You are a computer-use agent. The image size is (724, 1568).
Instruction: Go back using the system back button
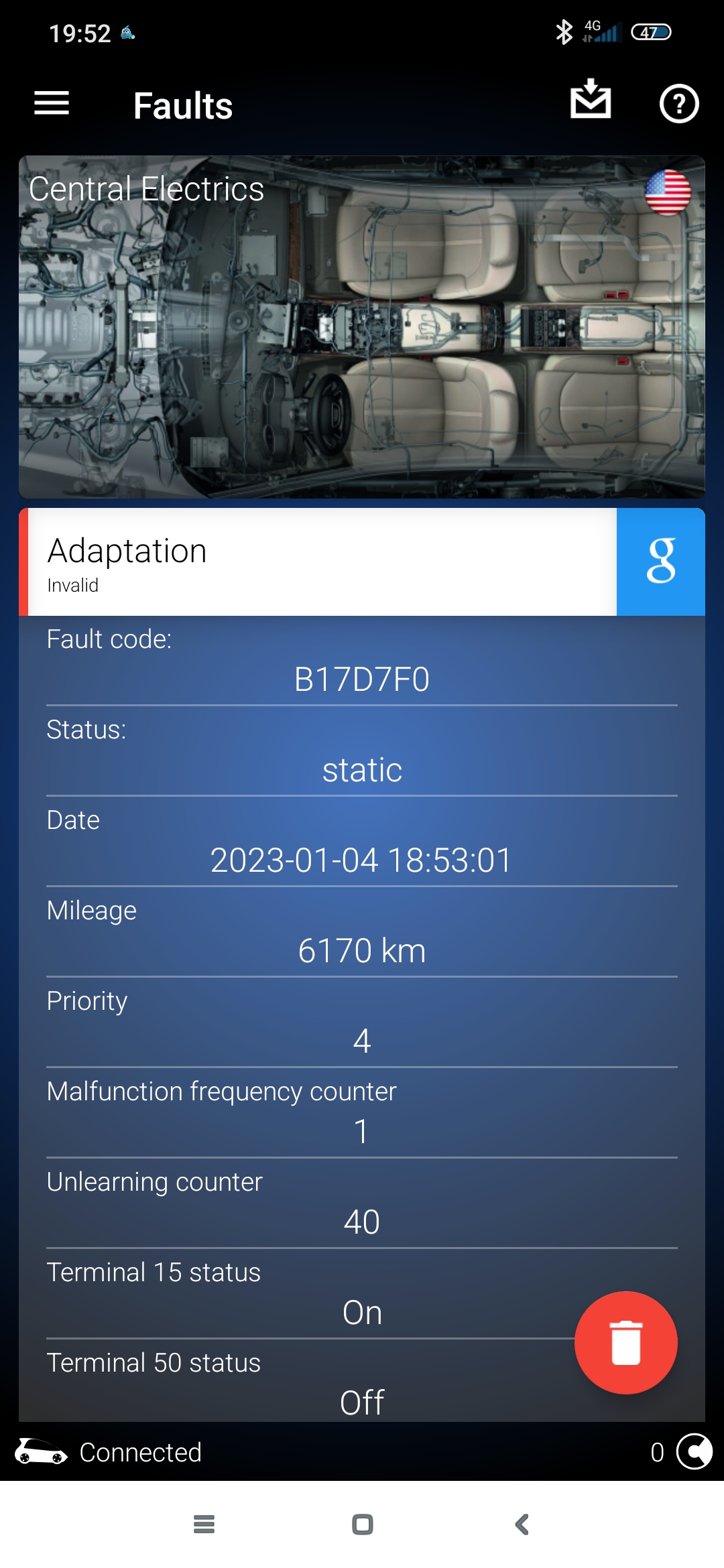522,1524
